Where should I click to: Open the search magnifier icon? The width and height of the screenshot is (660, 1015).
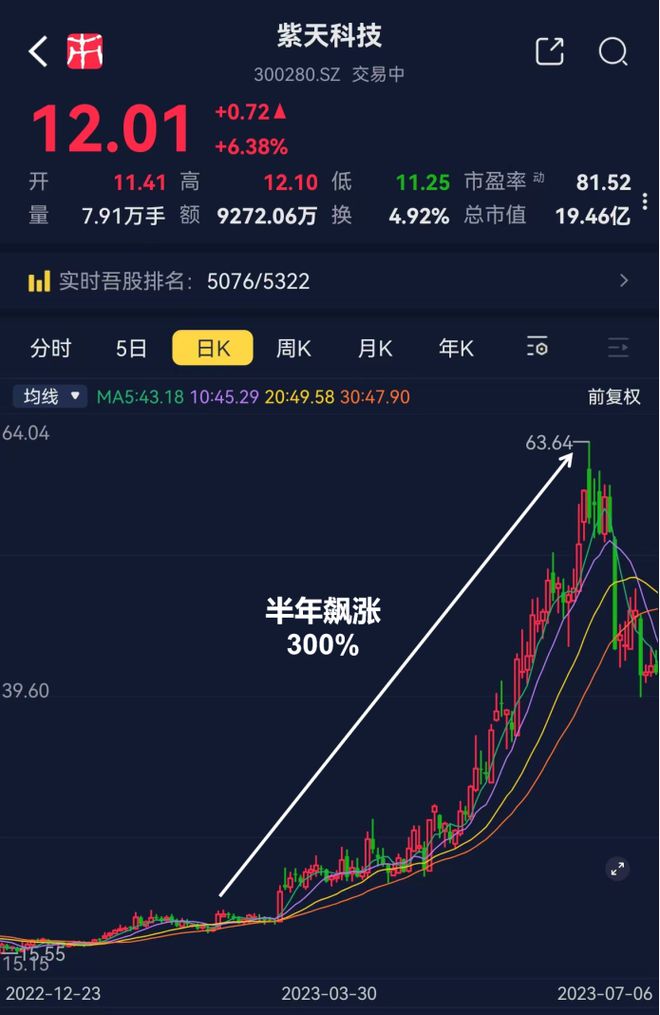click(612, 51)
